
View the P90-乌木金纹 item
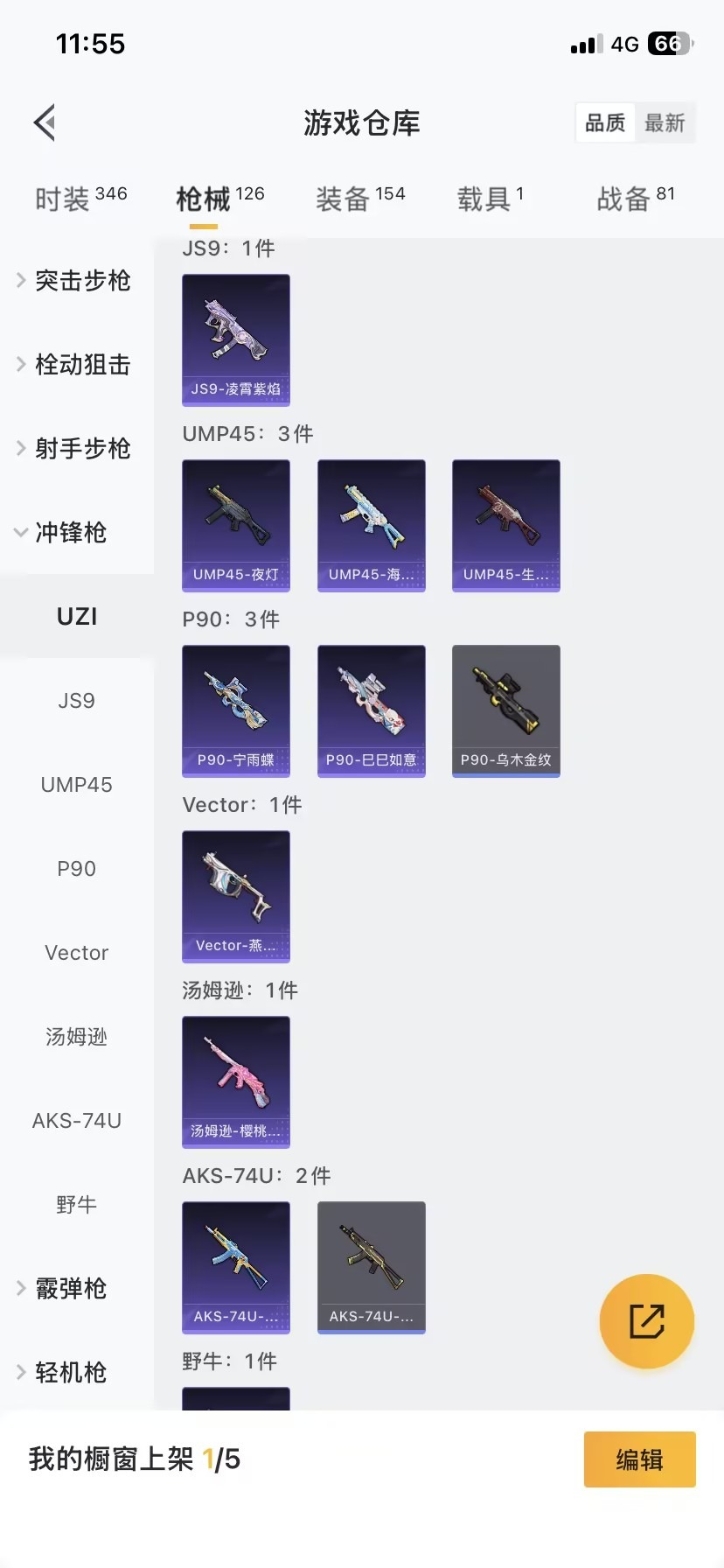(x=506, y=710)
